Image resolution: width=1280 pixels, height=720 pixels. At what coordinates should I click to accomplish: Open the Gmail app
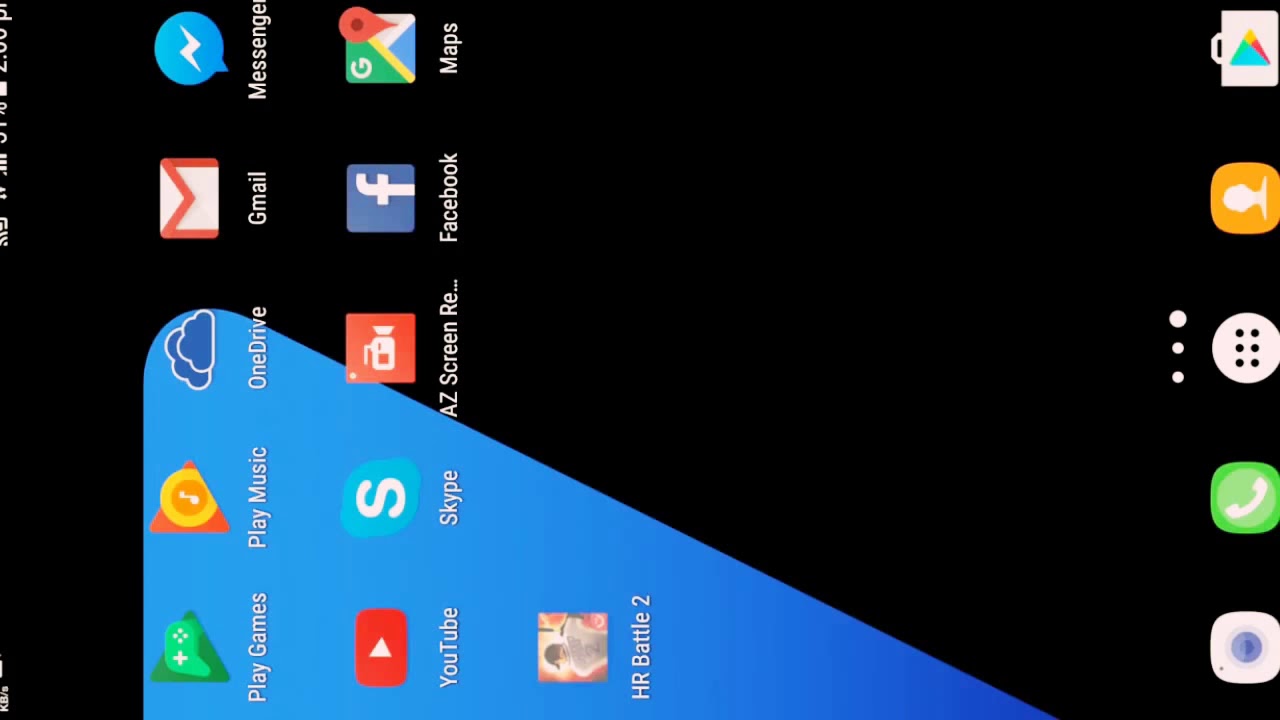189,198
